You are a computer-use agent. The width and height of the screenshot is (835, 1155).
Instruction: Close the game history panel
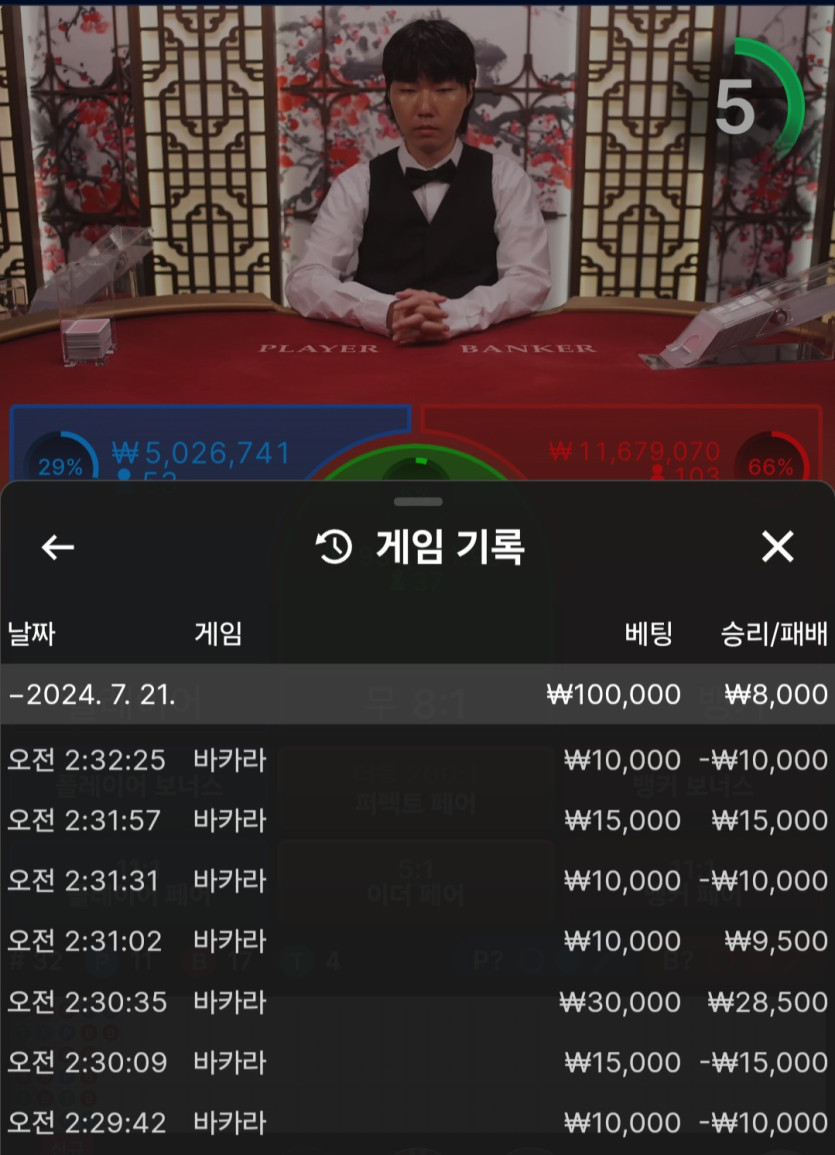[x=777, y=547]
